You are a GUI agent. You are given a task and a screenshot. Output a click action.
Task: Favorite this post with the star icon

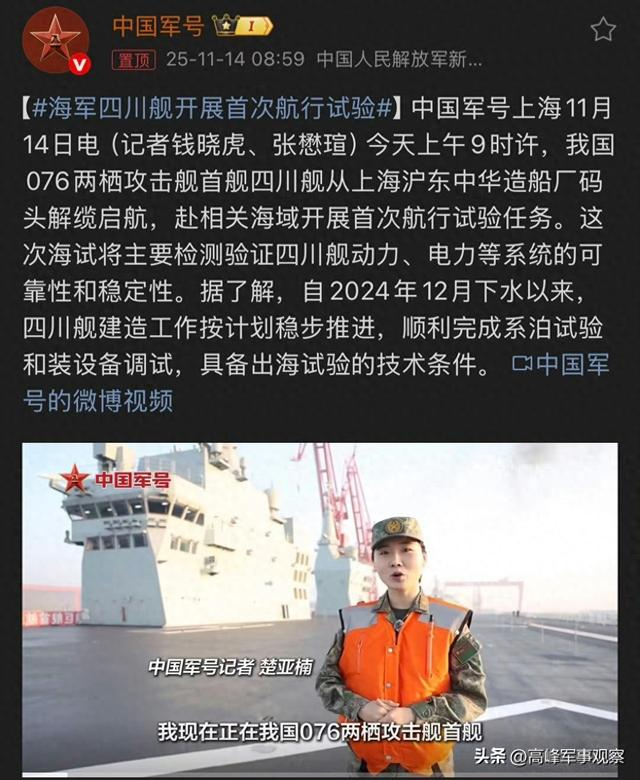pyautogui.click(x=603, y=29)
